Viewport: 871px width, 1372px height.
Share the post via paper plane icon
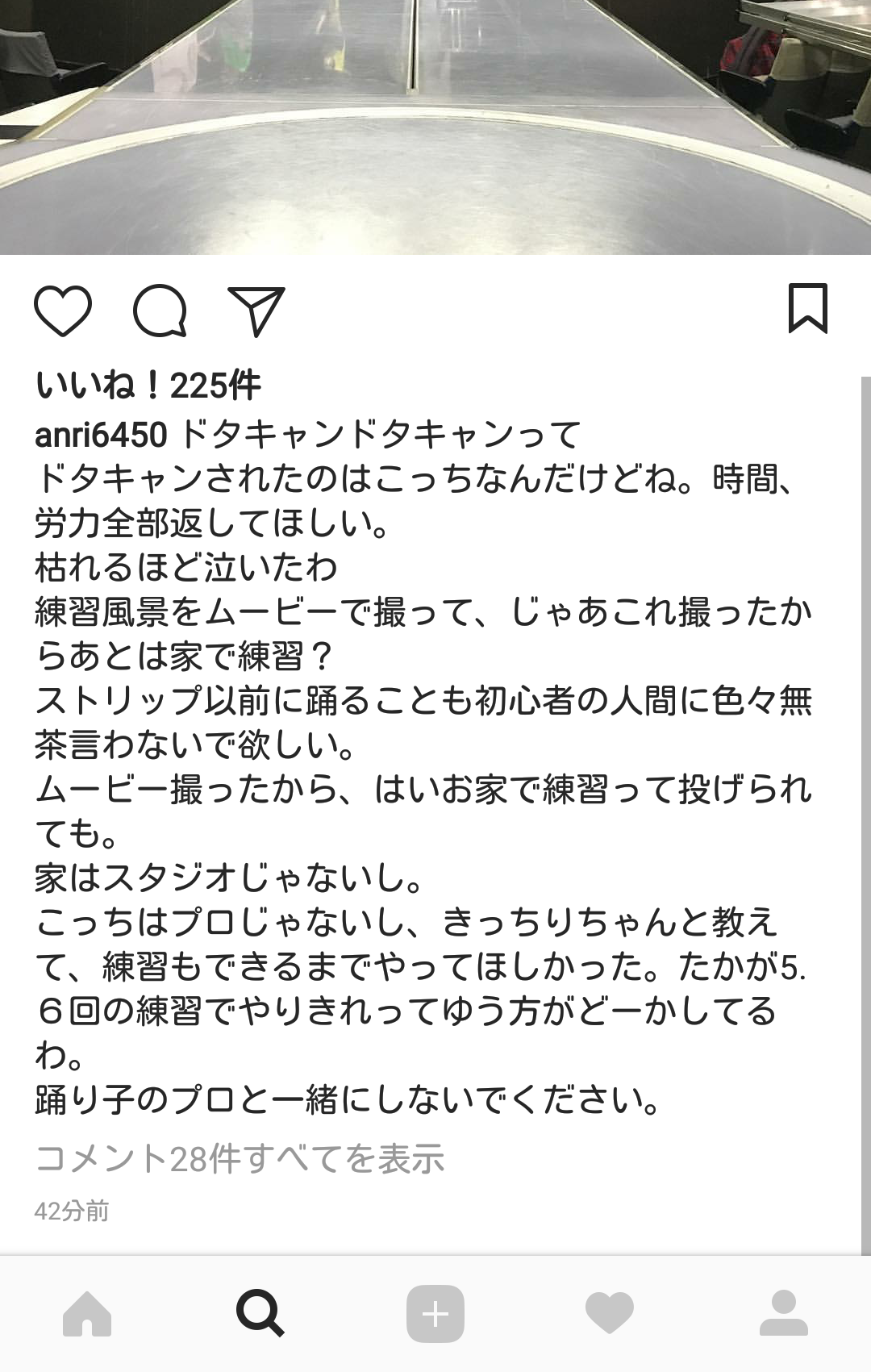click(x=256, y=311)
